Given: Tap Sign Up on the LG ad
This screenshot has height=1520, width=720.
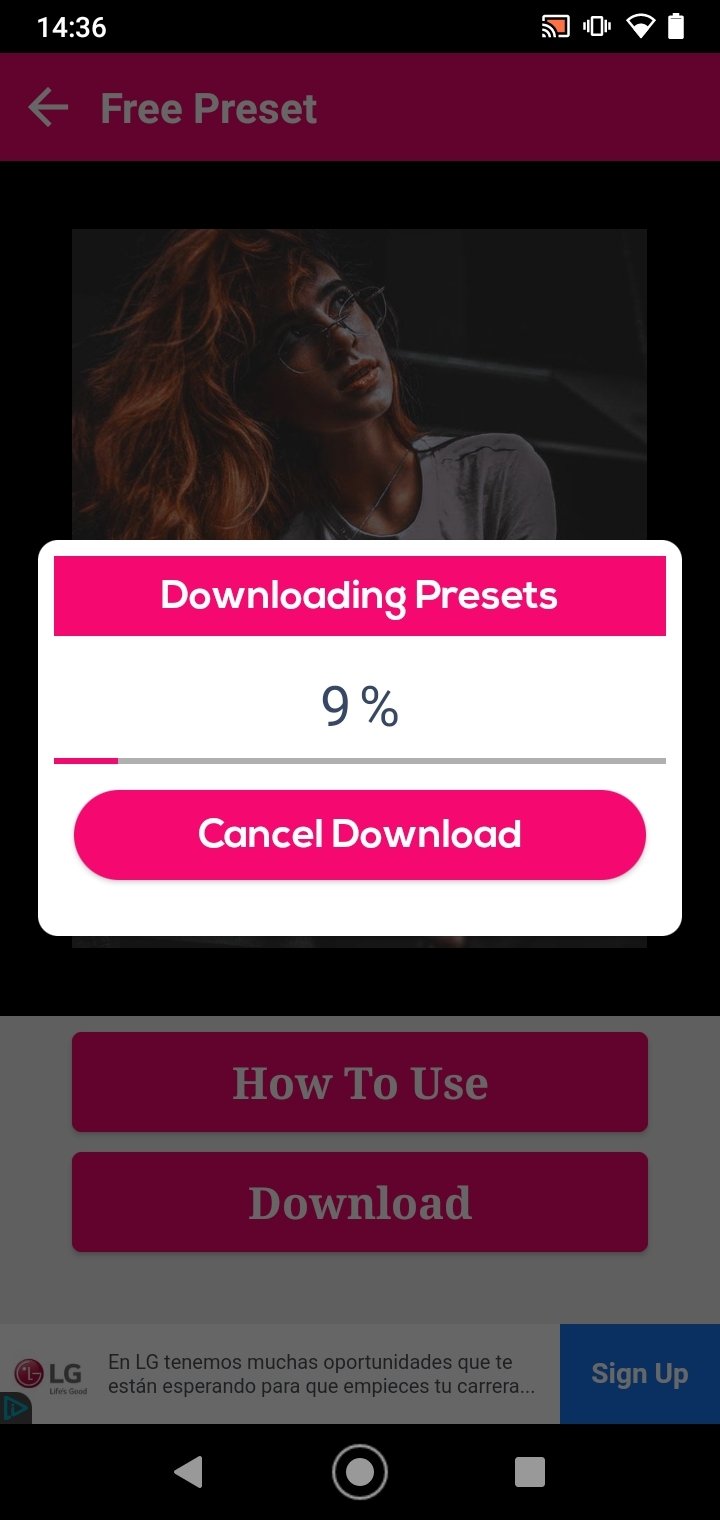Looking at the screenshot, I should 640,1374.
